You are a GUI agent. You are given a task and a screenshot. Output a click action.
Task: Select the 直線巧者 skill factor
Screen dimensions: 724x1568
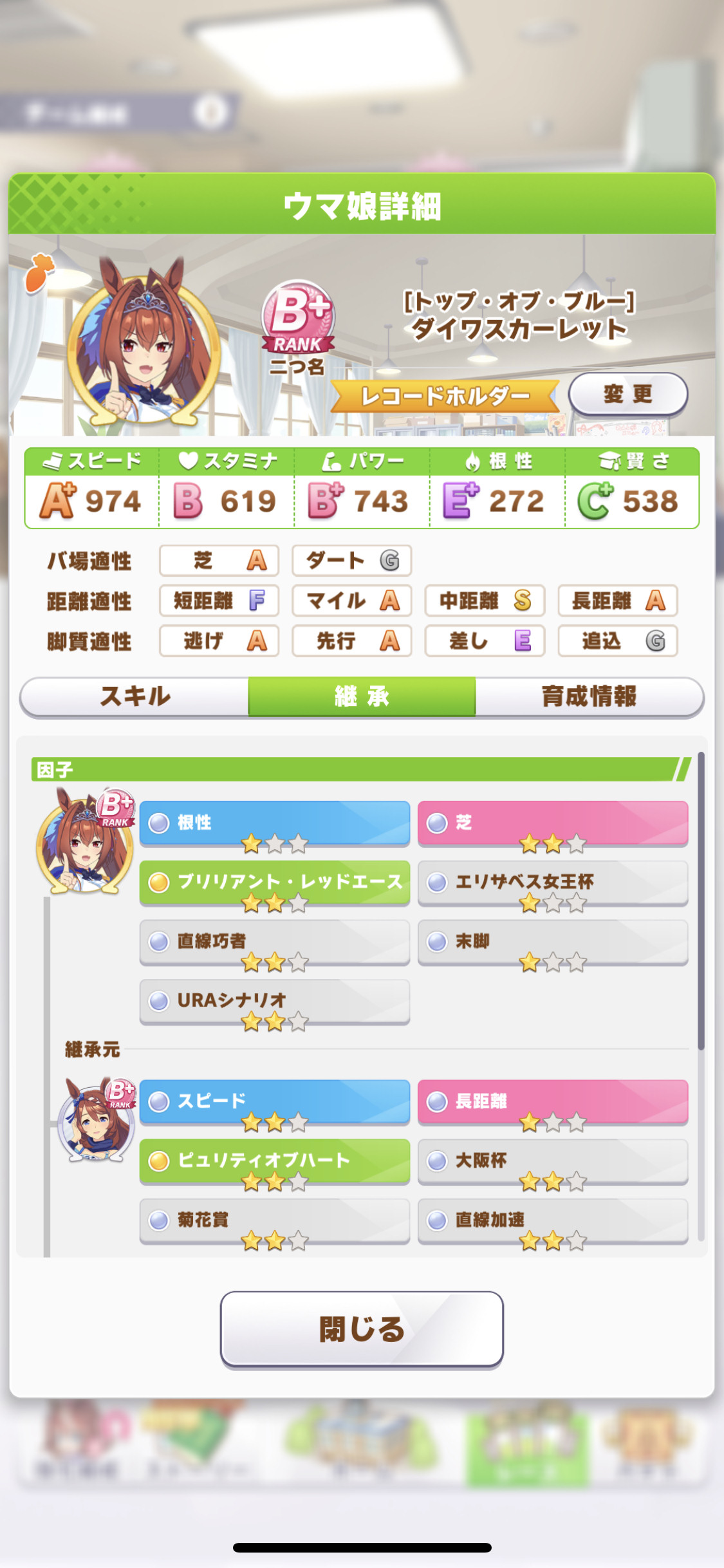tap(275, 942)
